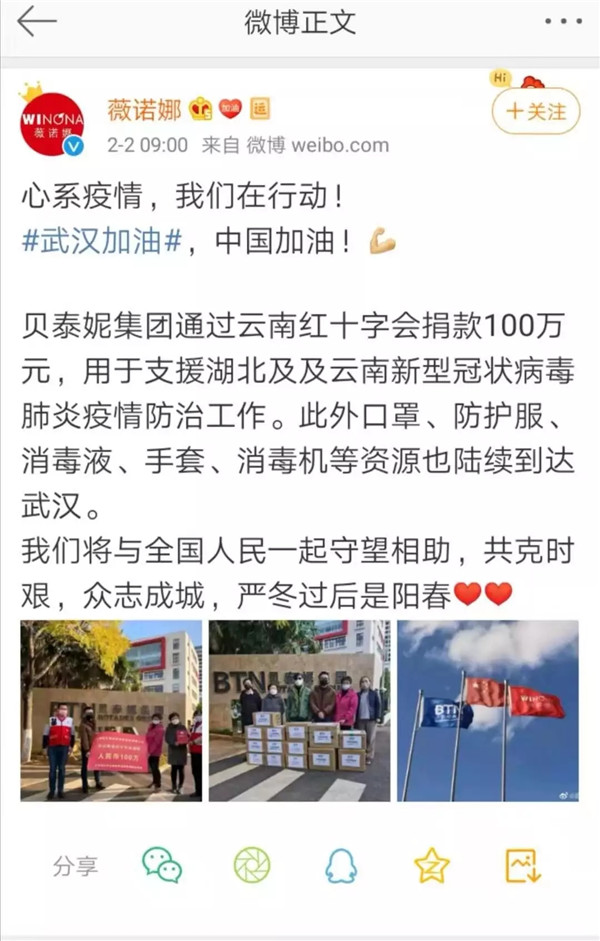Go back using the top-left arrow

(x=37, y=22)
